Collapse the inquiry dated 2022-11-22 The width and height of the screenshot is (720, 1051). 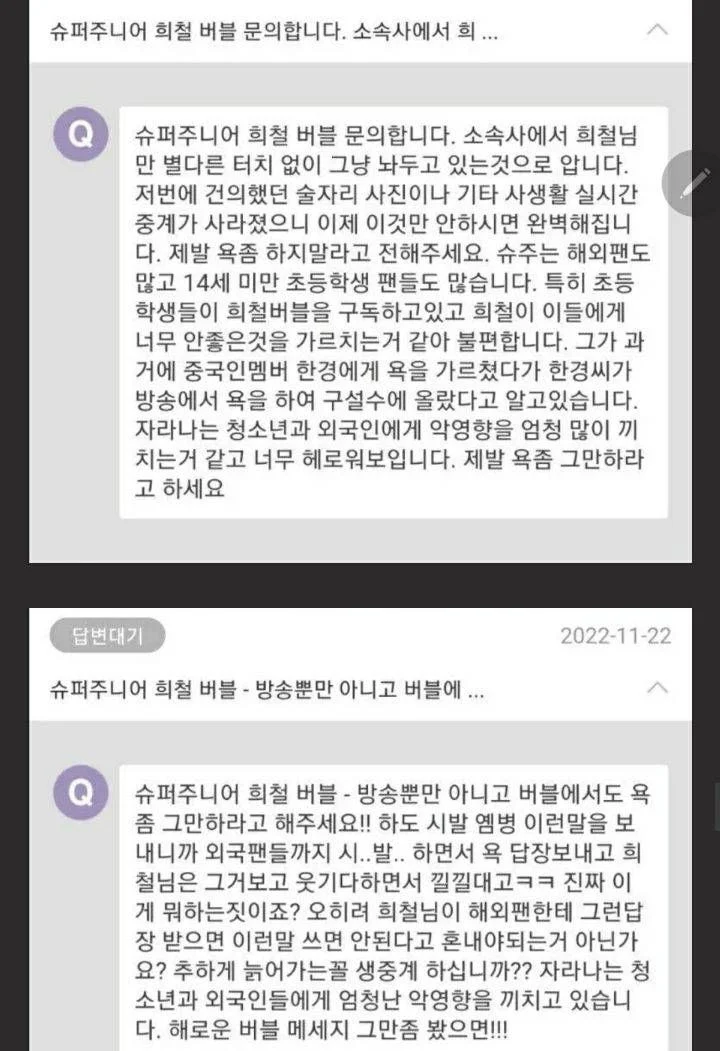pos(657,688)
